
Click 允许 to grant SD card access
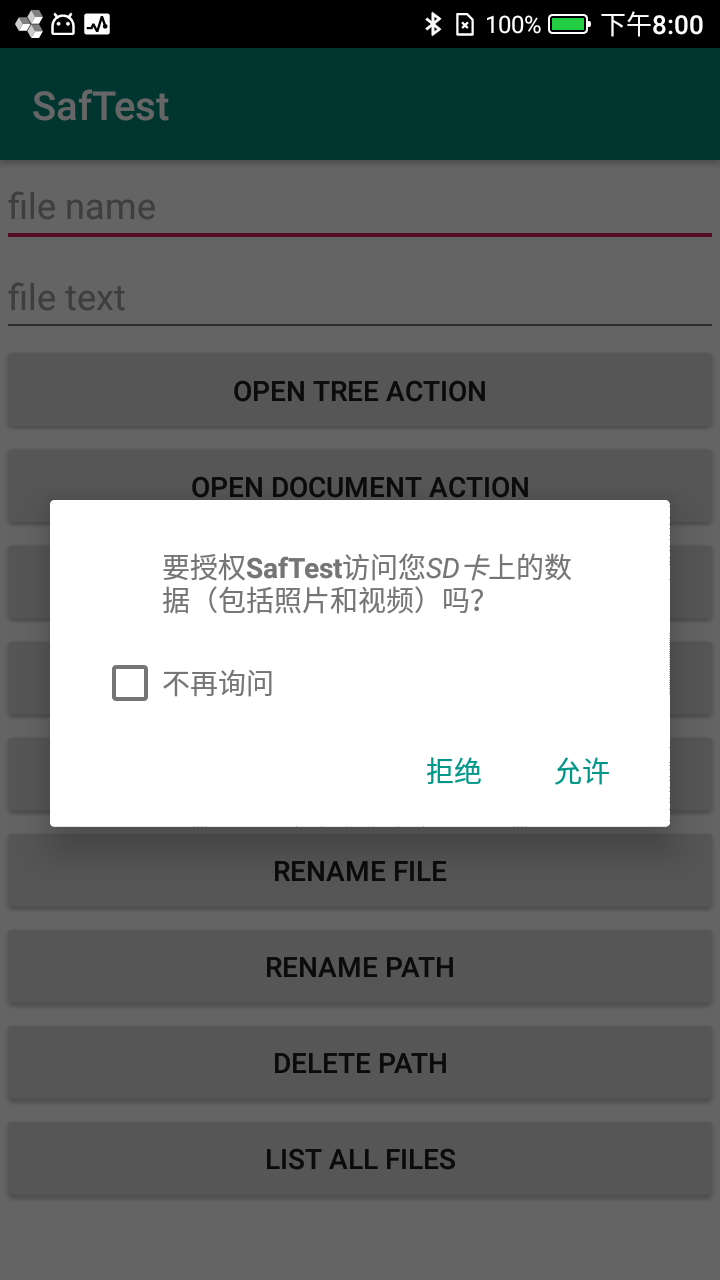click(x=583, y=771)
